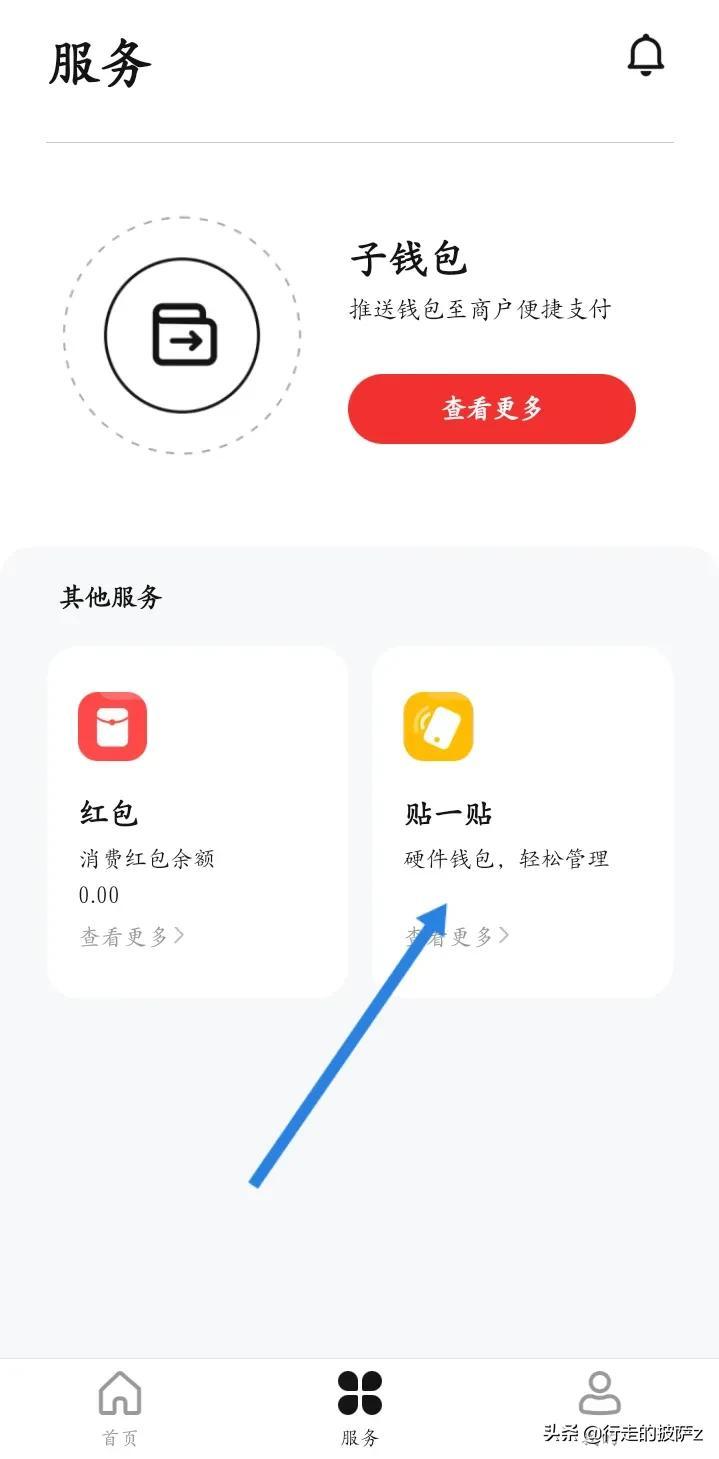Screen dimensions: 719x1459
Task: Open the 贴一贴 hardware wallet card
Action: (522, 820)
